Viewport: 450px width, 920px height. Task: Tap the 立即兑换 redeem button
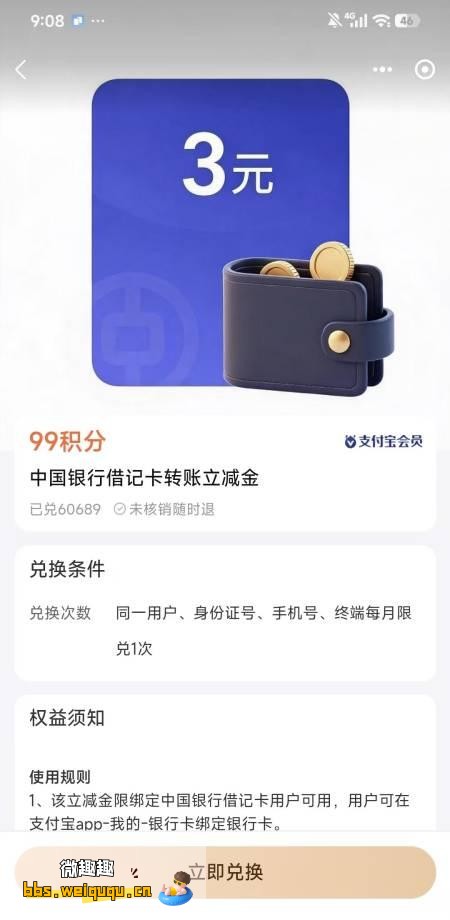tap(225, 872)
